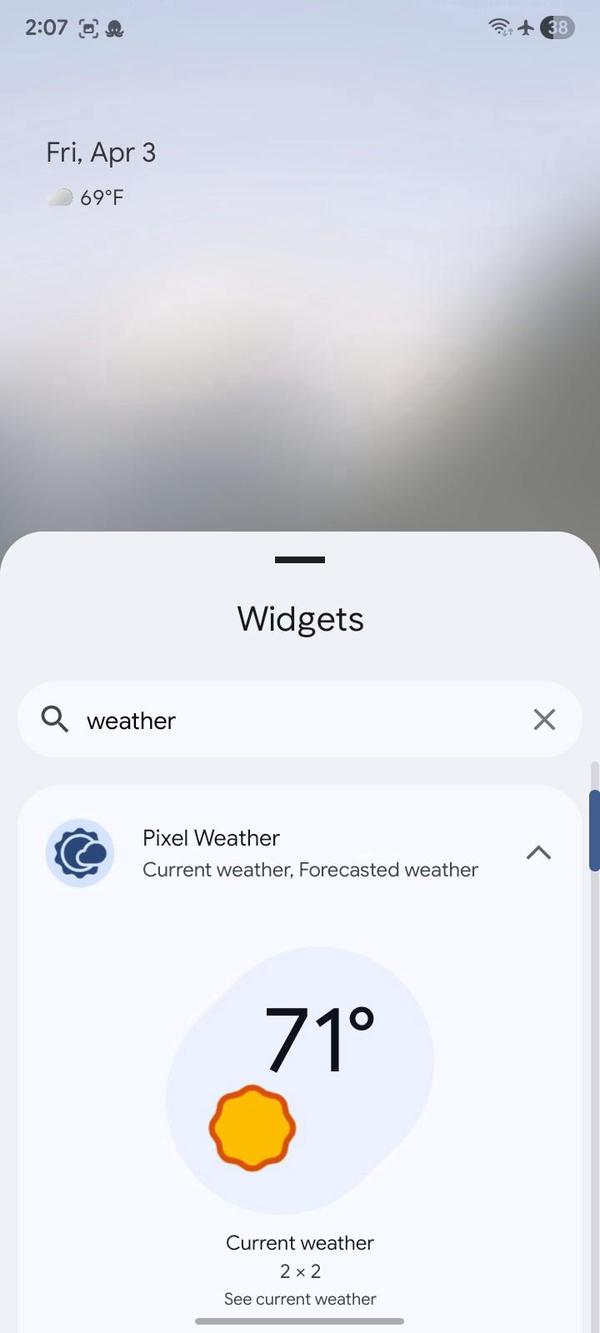Tap the widget search field

point(300,720)
